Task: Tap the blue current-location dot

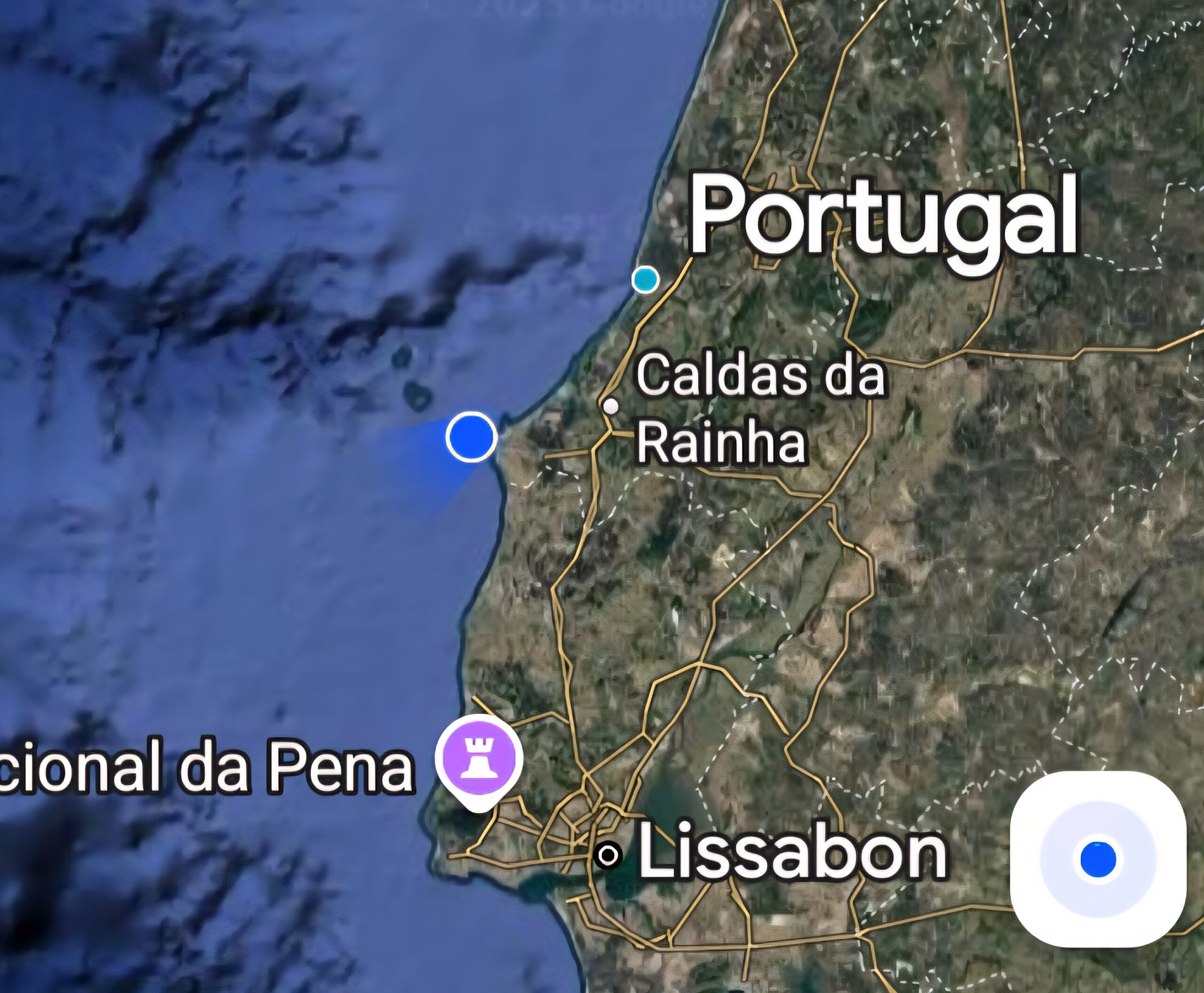Action: (471, 437)
